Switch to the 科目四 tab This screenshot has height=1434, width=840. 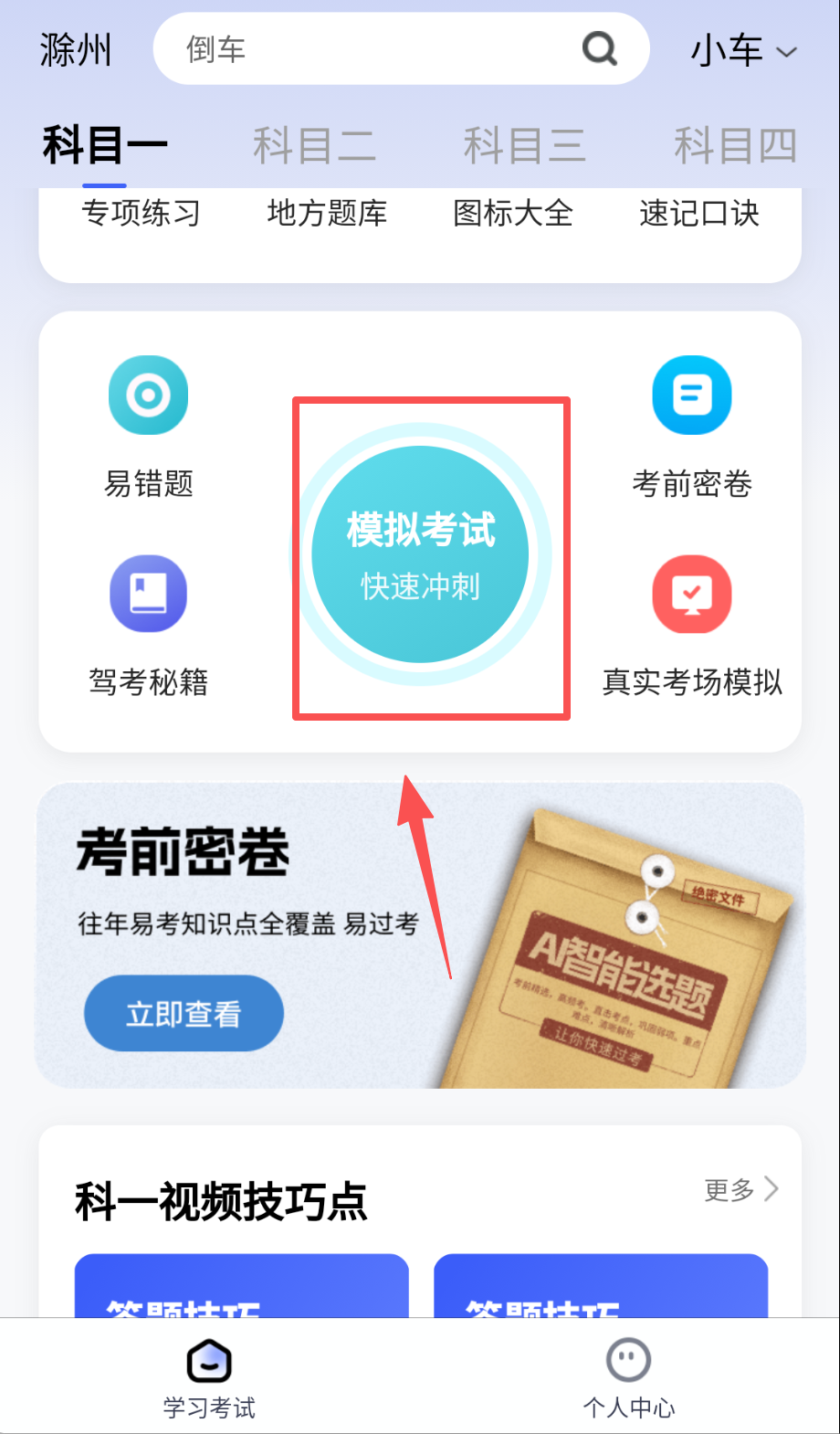(735, 145)
